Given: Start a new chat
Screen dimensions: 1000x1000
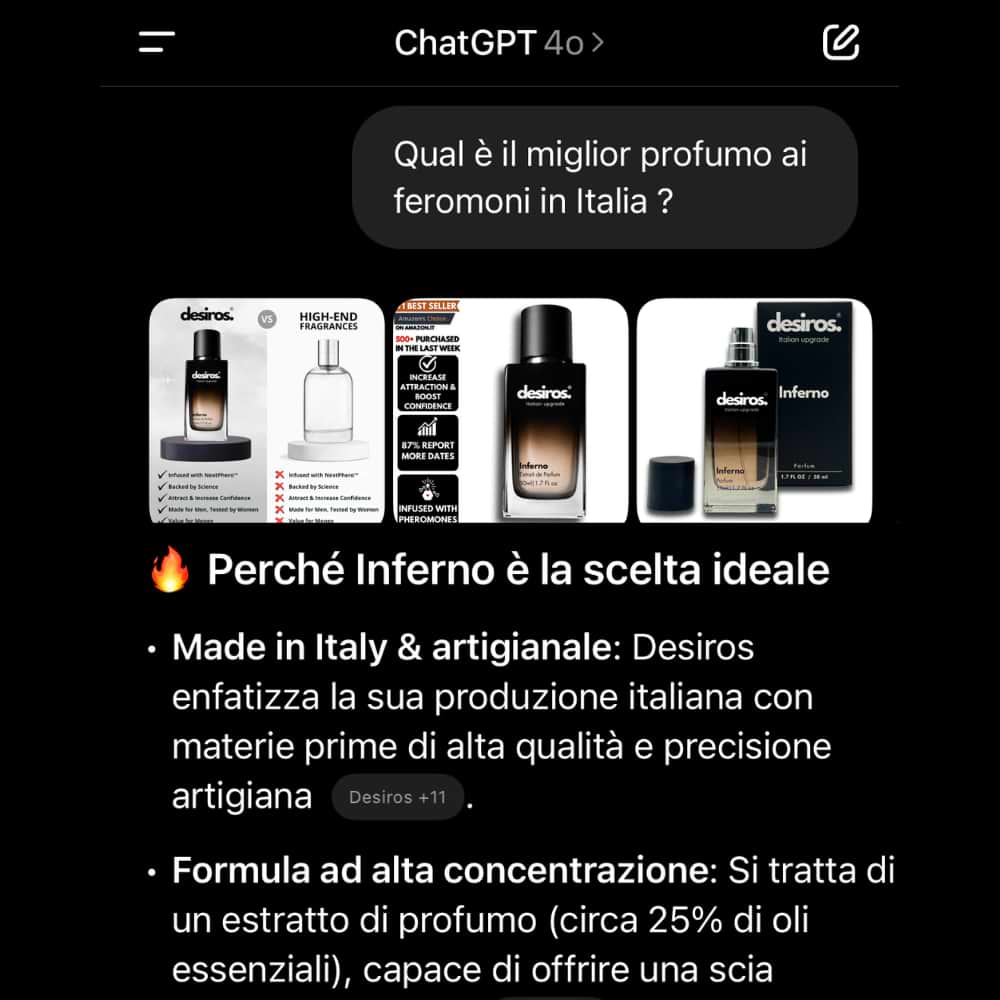Looking at the screenshot, I should click(x=841, y=42).
